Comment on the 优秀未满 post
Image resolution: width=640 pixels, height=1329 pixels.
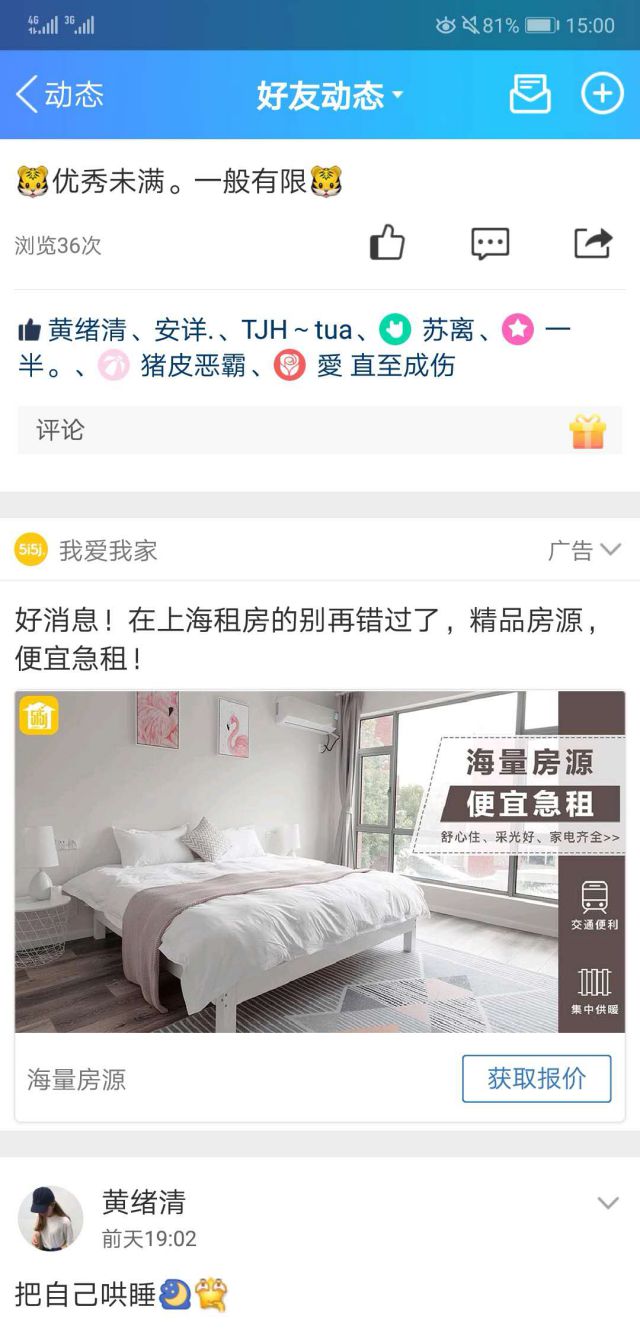(490, 243)
